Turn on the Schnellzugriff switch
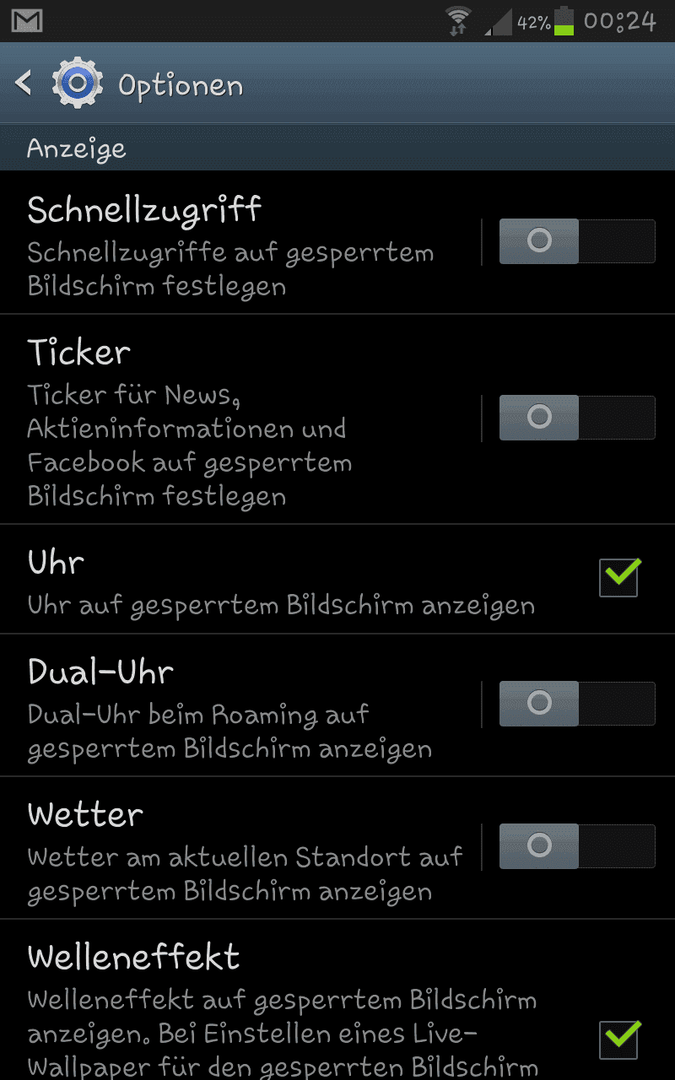This screenshot has height=1080, width=675. click(x=577, y=241)
